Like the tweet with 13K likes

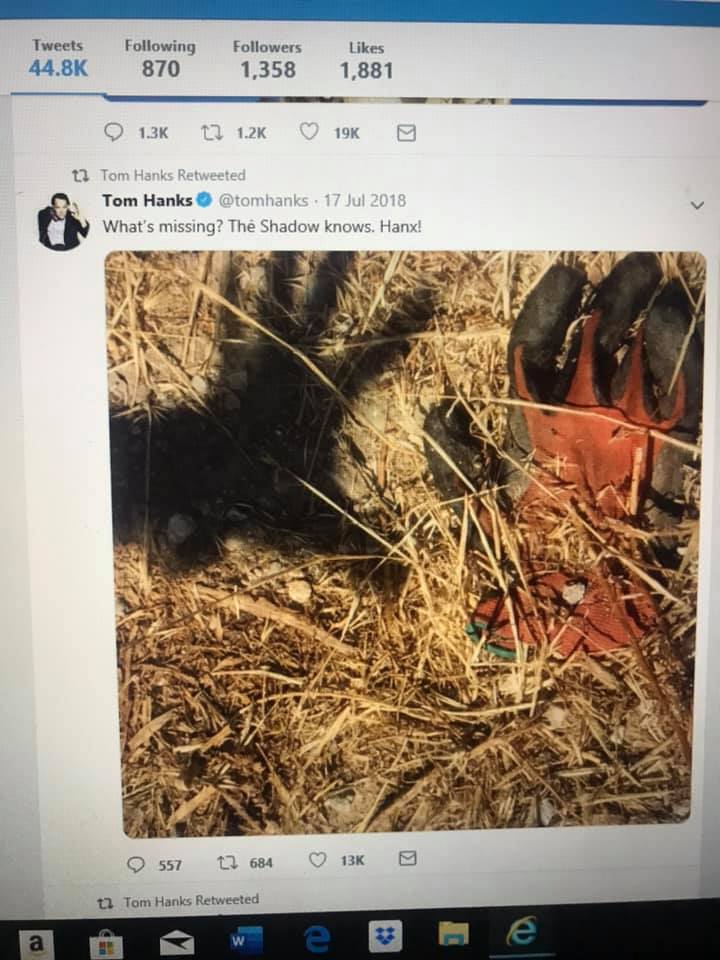pos(317,860)
